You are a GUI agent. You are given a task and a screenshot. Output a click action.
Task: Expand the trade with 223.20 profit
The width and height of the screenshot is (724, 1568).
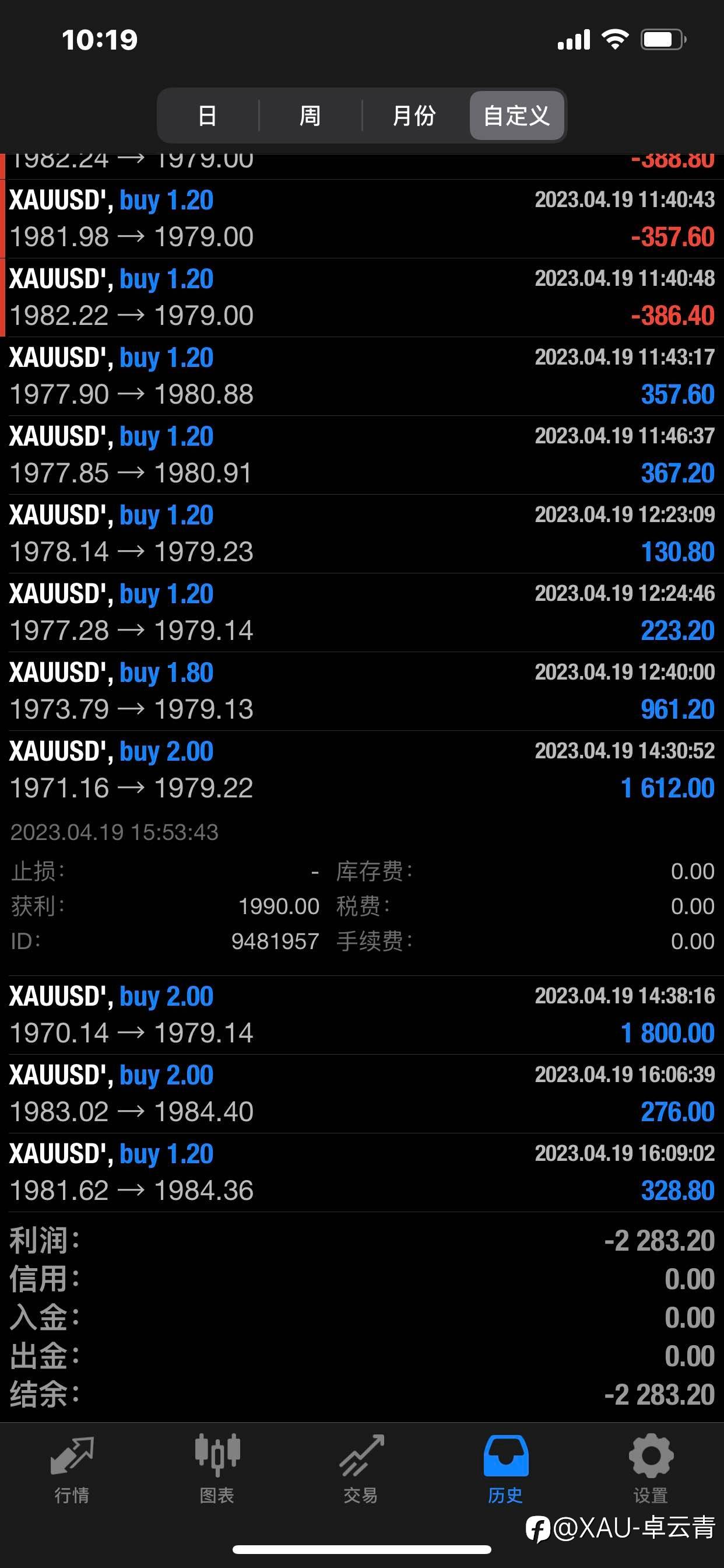tap(362, 612)
